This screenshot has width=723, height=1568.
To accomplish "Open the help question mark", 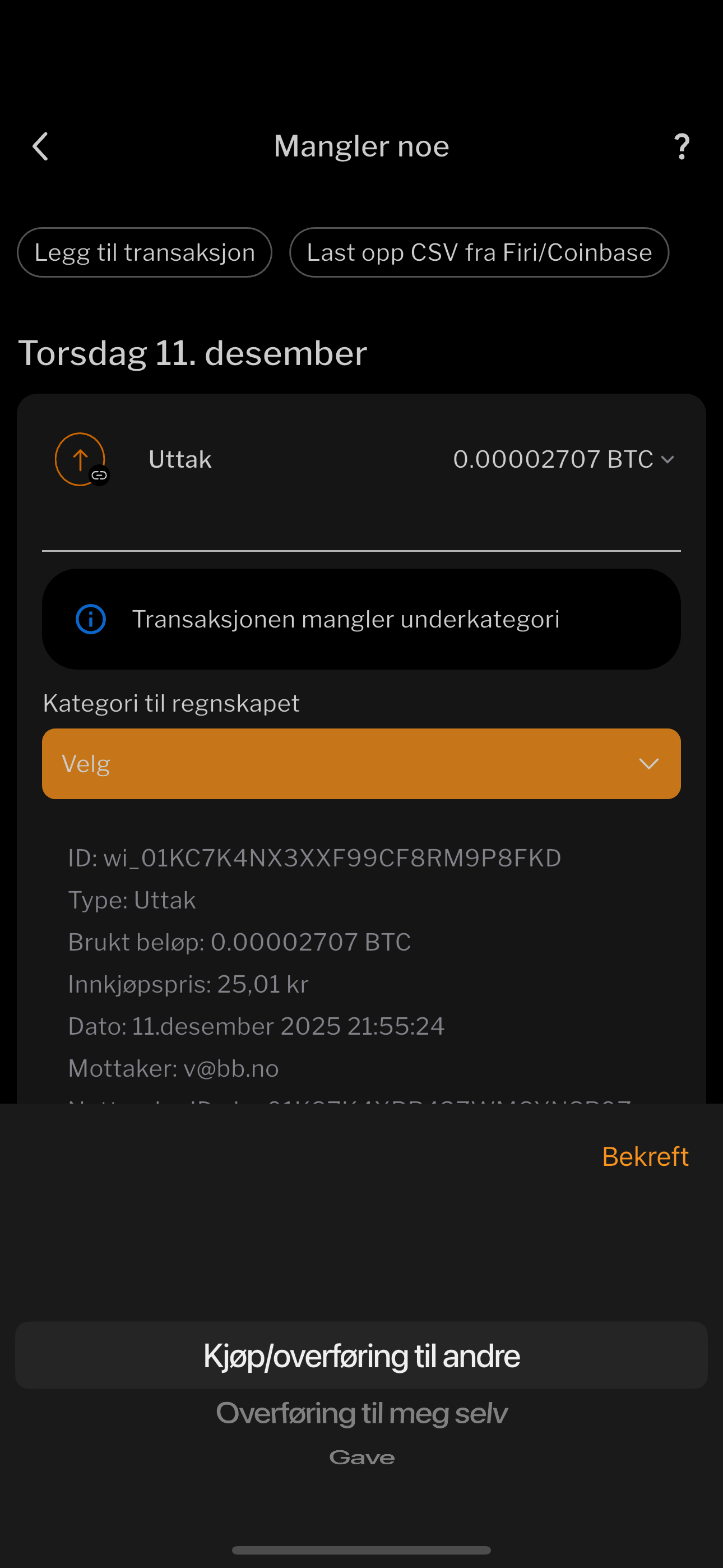I will click(x=682, y=147).
